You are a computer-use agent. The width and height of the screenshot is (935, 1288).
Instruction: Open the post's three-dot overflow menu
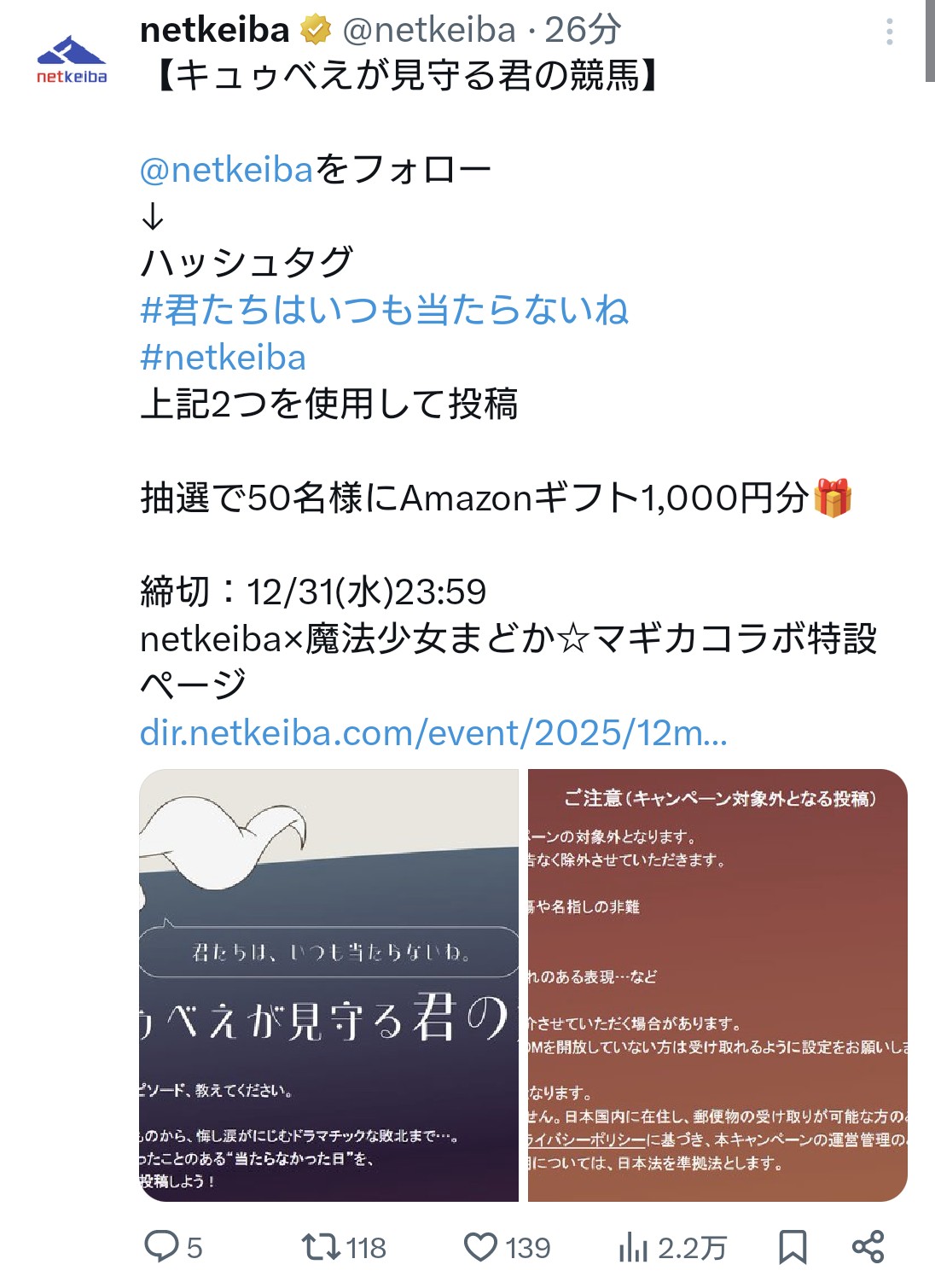tap(890, 32)
